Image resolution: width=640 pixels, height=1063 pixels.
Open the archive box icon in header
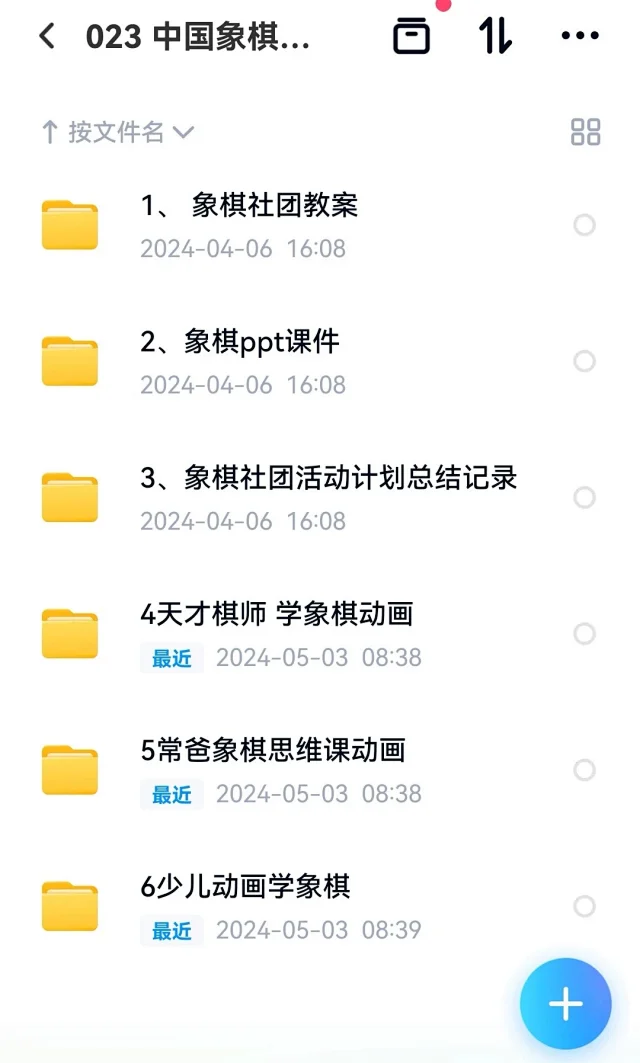pos(412,36)
